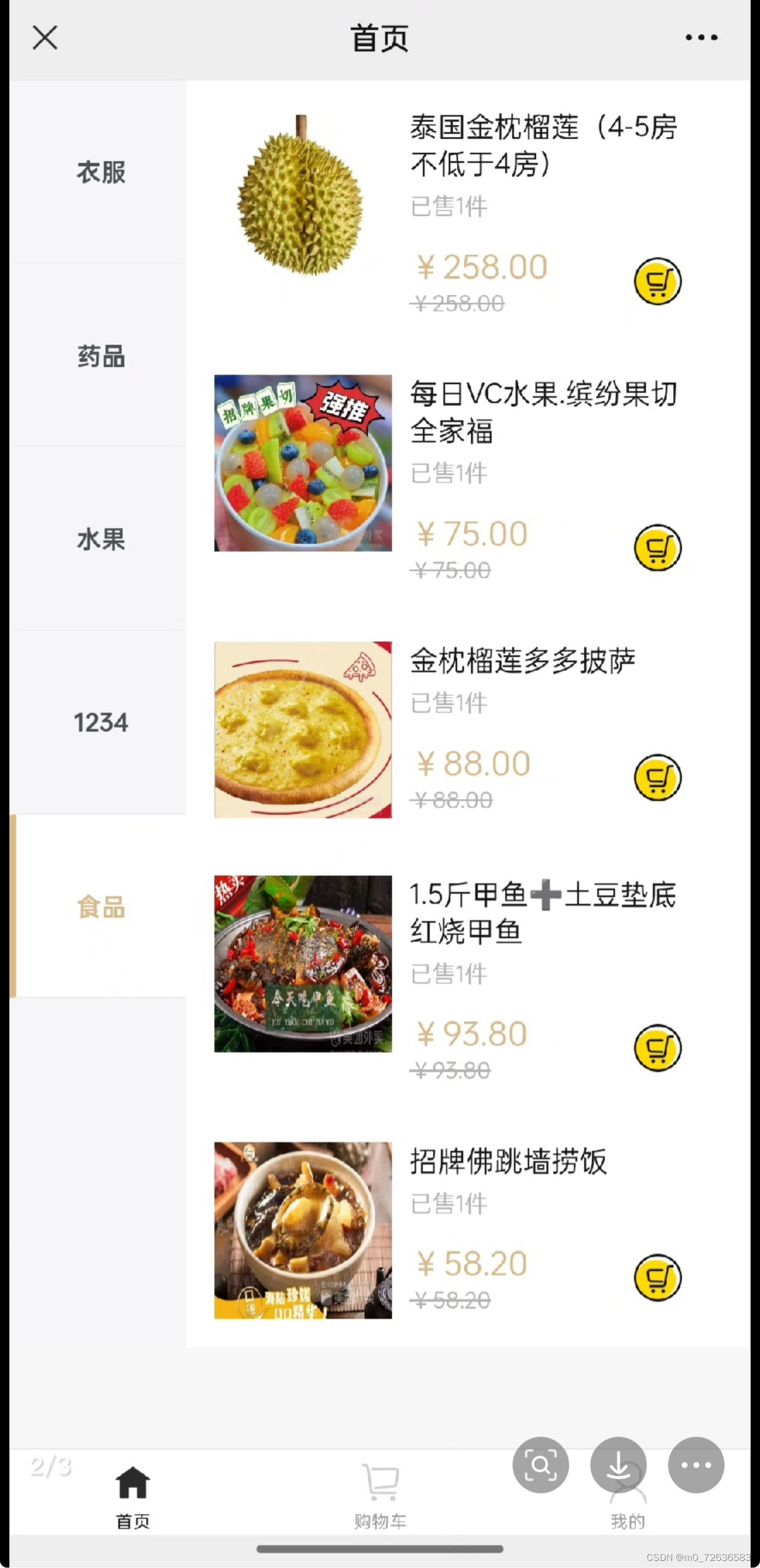
Task: Open the 1234 category
Action: click(100, 722)
